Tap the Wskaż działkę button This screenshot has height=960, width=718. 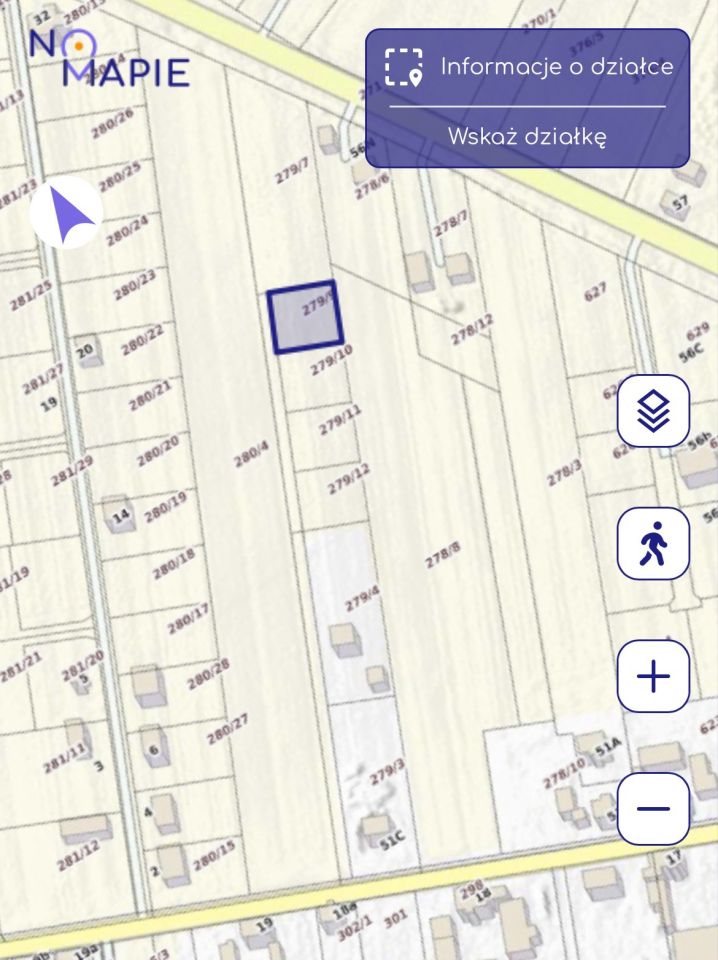[x=527, y=137]
